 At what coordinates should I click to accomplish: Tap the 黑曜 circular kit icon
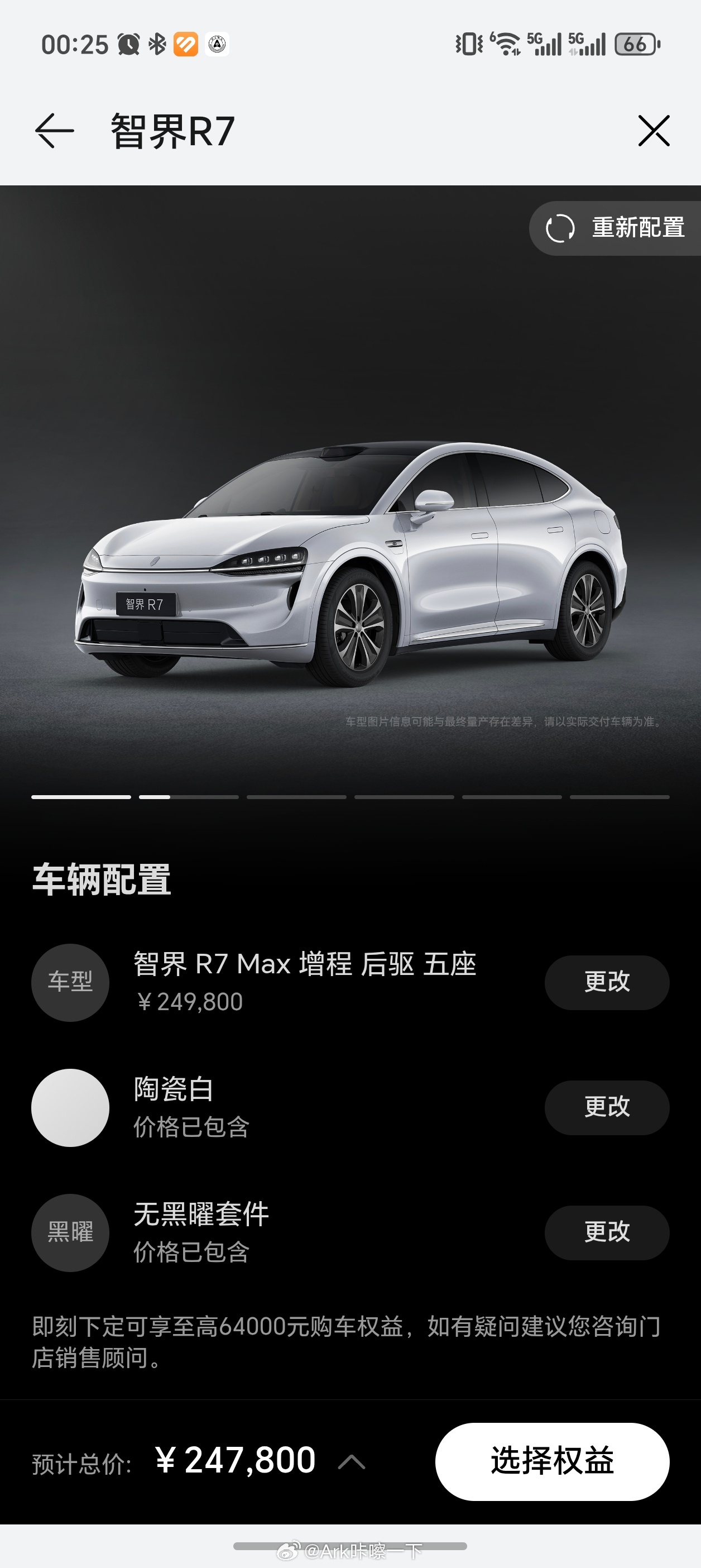coord(70,1232)
